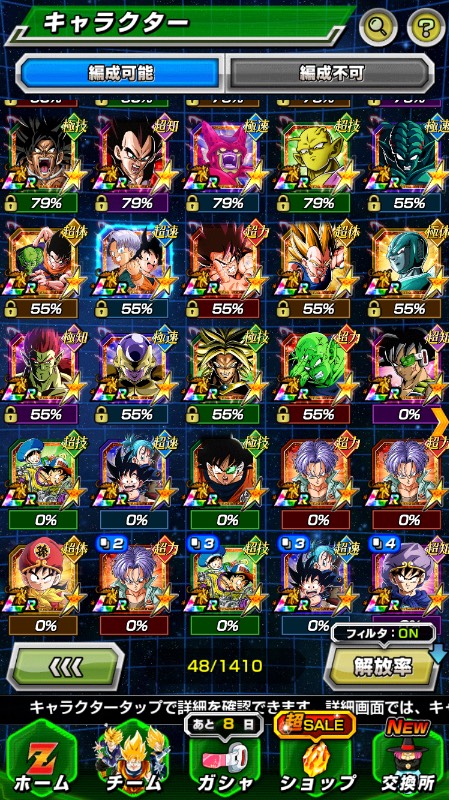Open the 交換所 tab
The height and width of the screenshot is (800, 449).
pos(408,760)
